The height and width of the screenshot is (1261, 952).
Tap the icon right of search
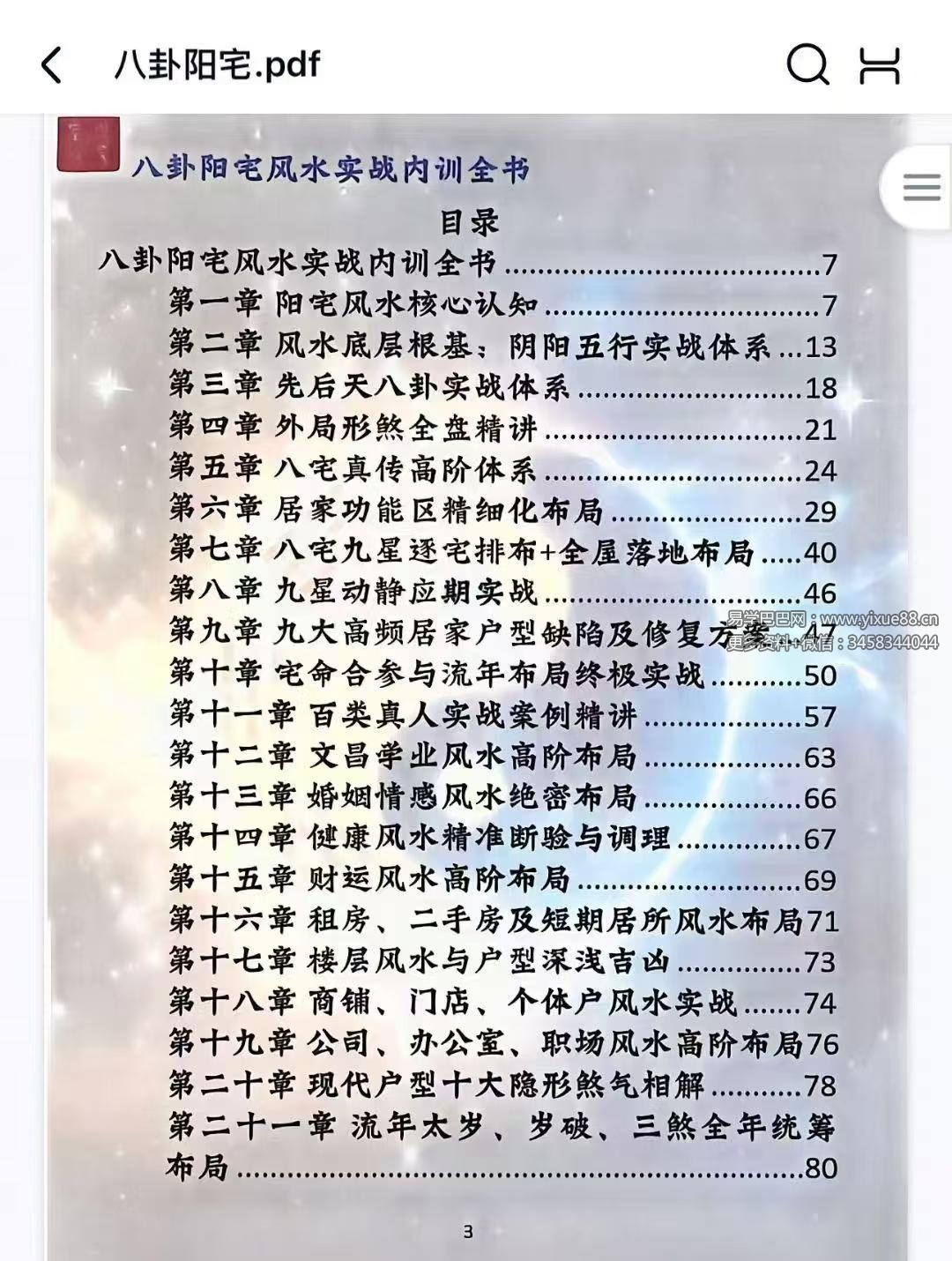tap(880, 65)
